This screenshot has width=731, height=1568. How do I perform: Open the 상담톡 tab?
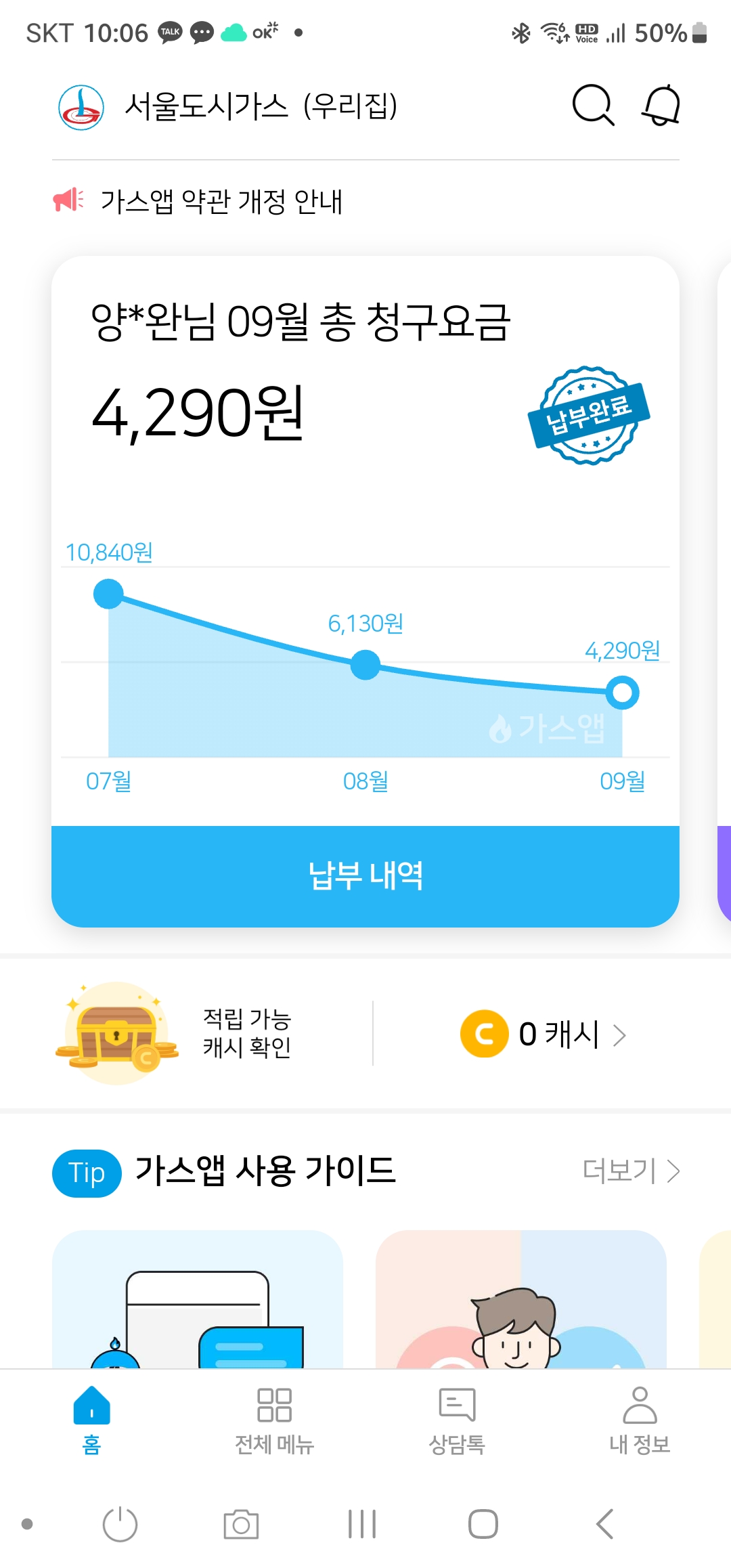click(457, 1419)
